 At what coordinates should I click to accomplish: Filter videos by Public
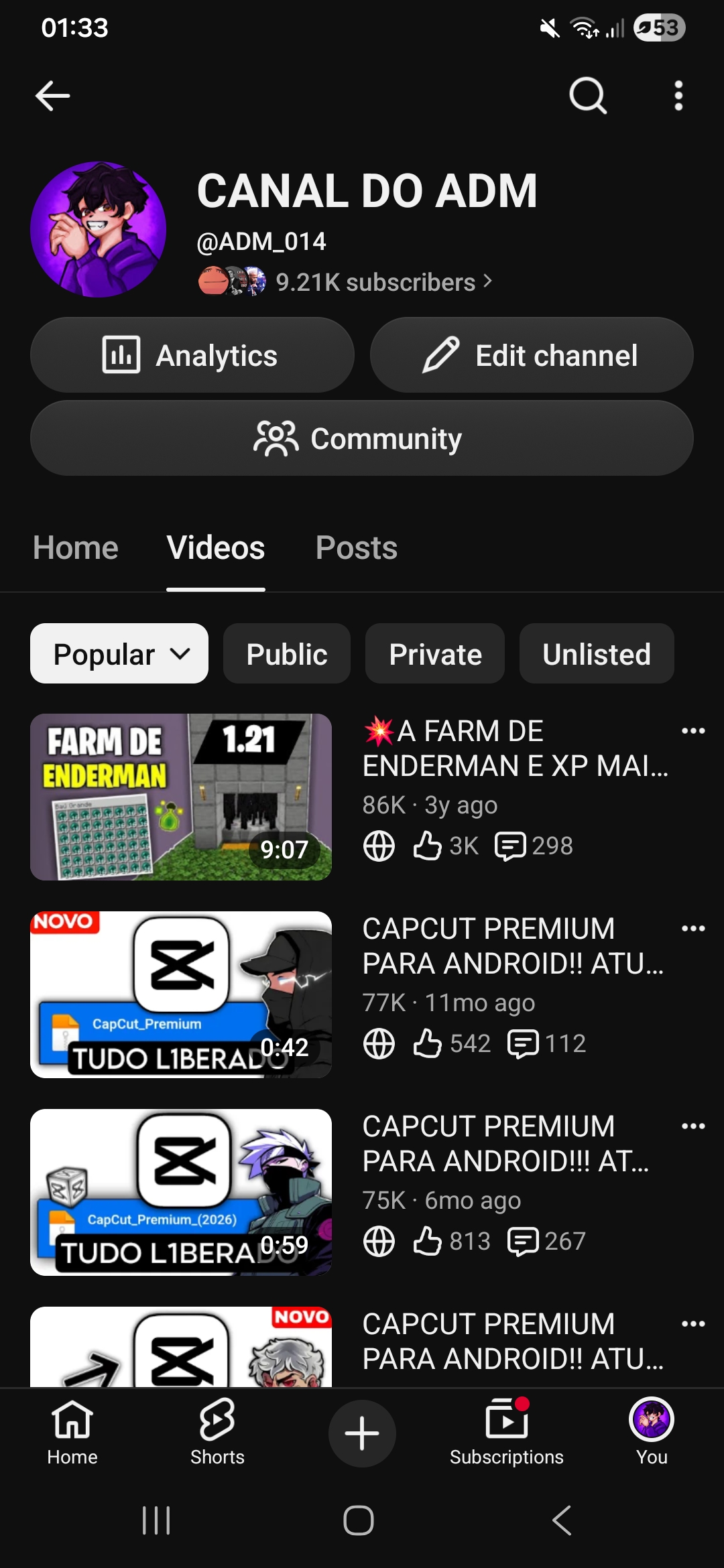click(287, 654)
